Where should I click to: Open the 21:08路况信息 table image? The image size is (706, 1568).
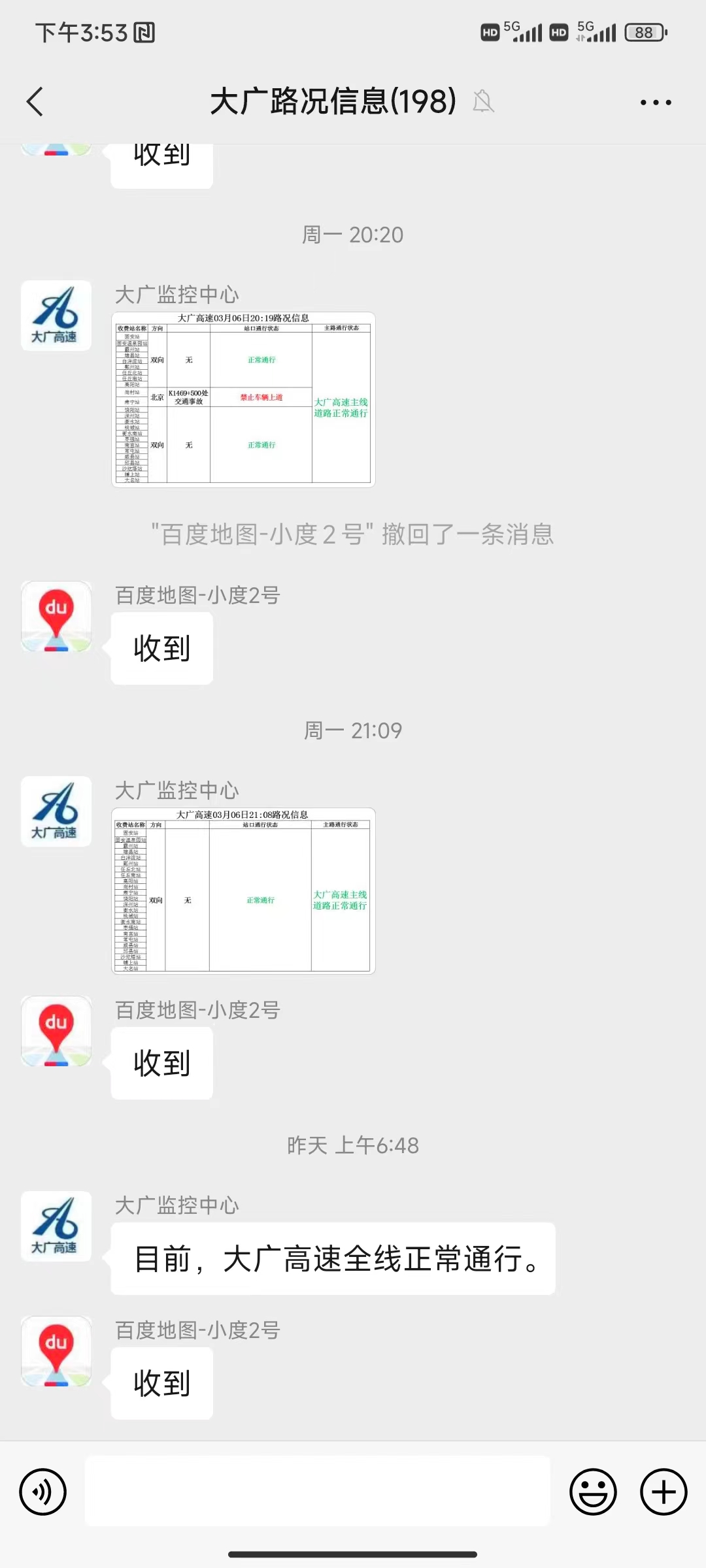(243, 891)
